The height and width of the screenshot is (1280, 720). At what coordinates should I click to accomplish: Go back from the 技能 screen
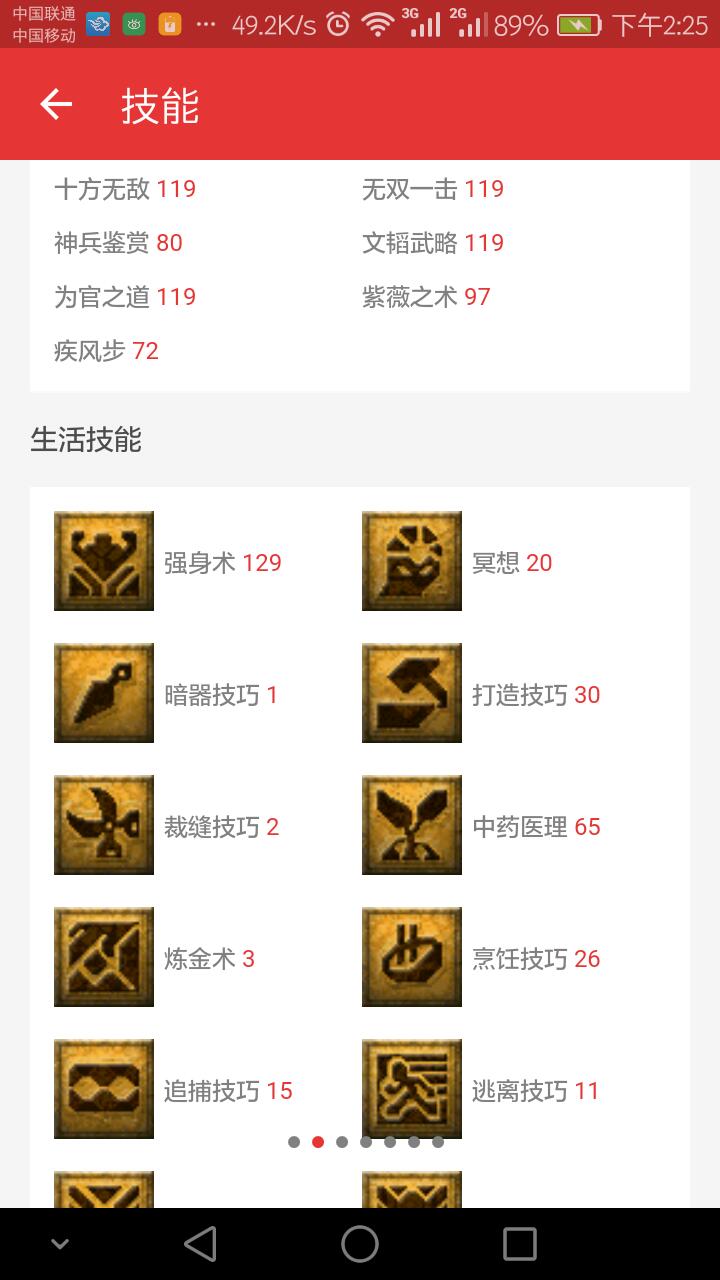click(x=56, y=104)
